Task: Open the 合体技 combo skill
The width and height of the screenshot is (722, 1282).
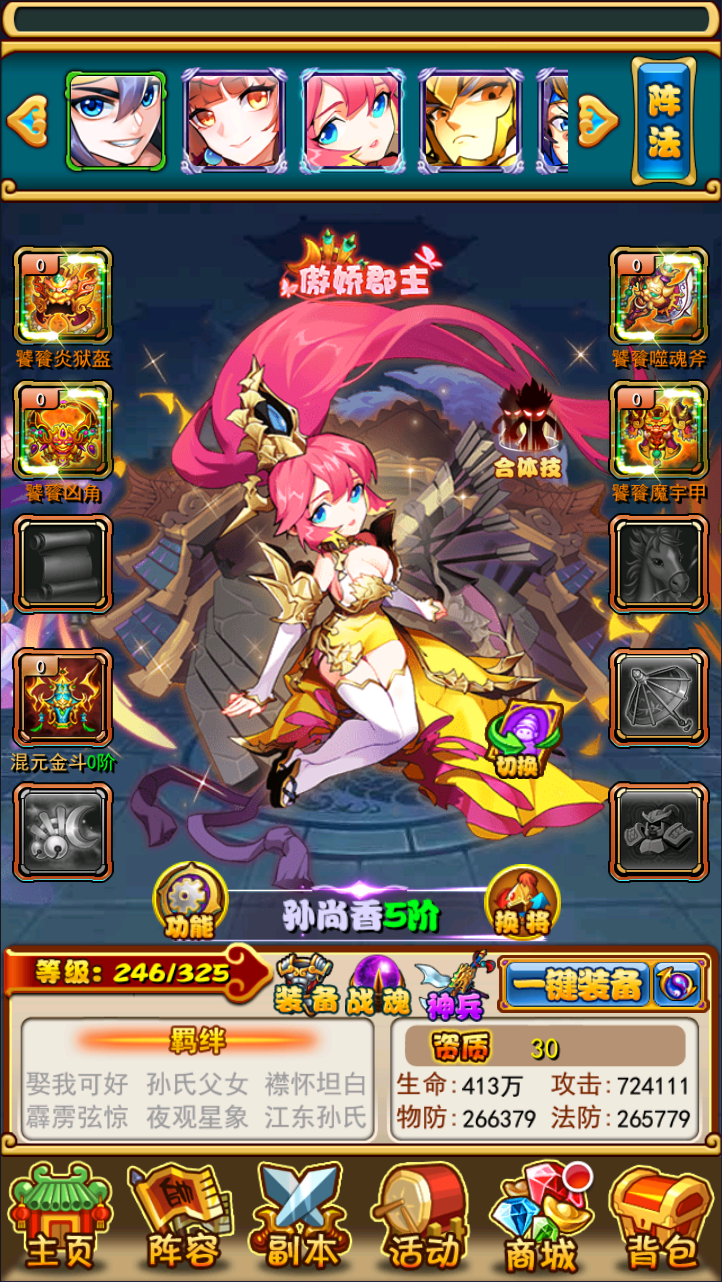Action: (527, 428)
